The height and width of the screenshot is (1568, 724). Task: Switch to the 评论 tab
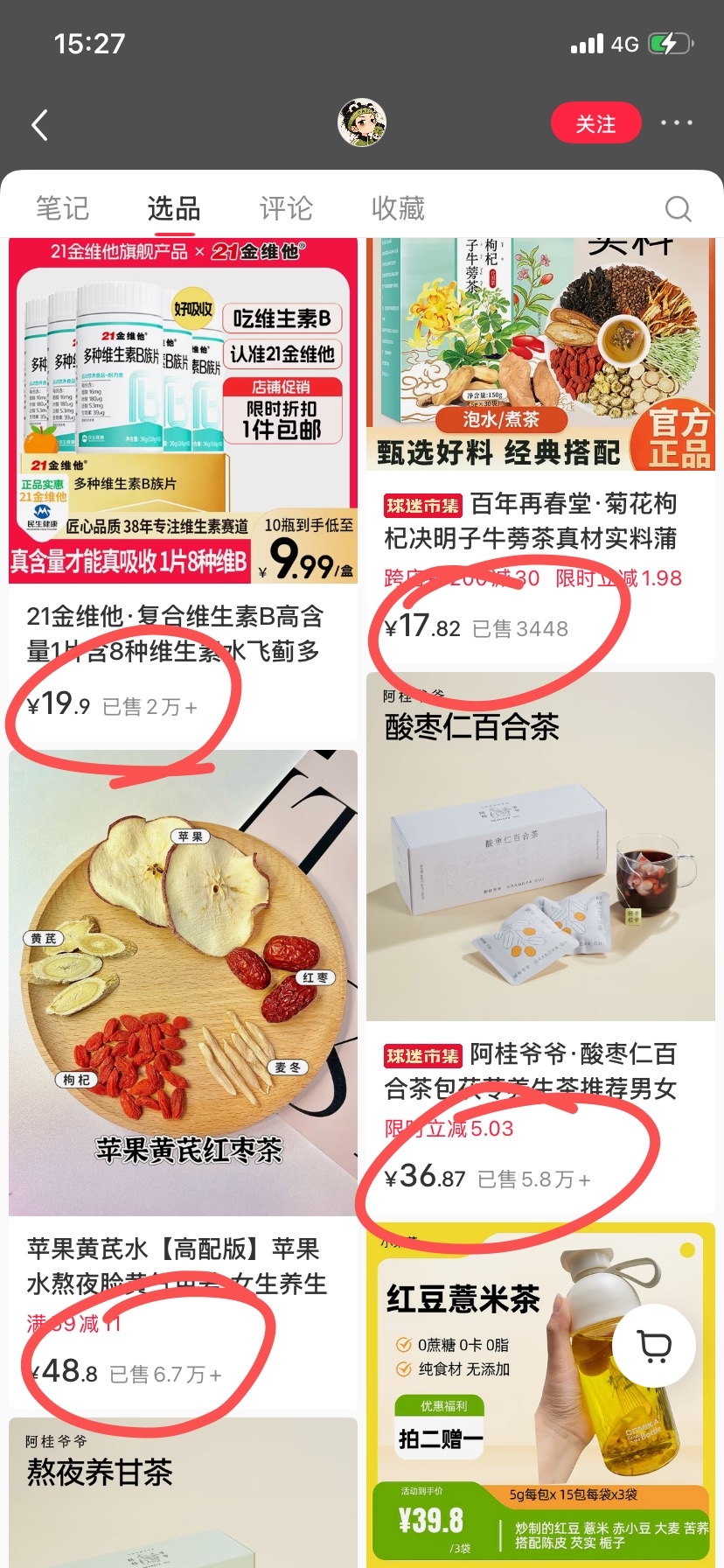point(286,208)
